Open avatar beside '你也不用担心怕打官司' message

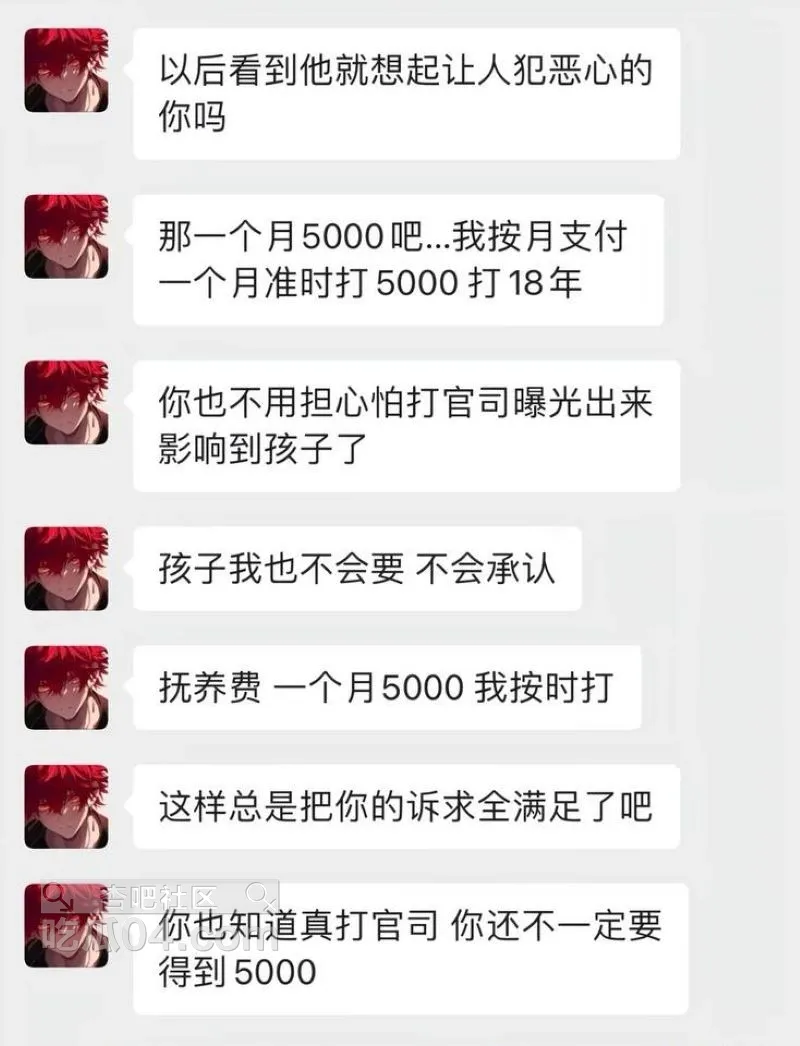tap(66, 402)
